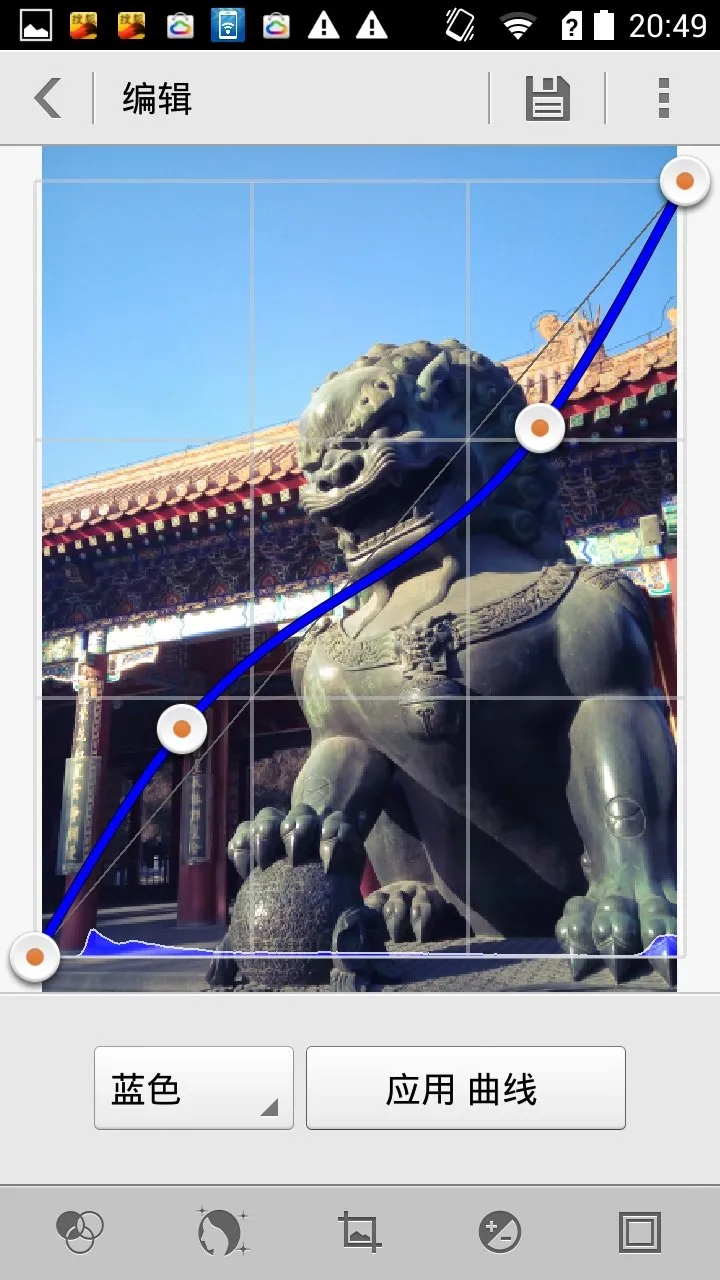Save the edited photo

pos(547,98)
